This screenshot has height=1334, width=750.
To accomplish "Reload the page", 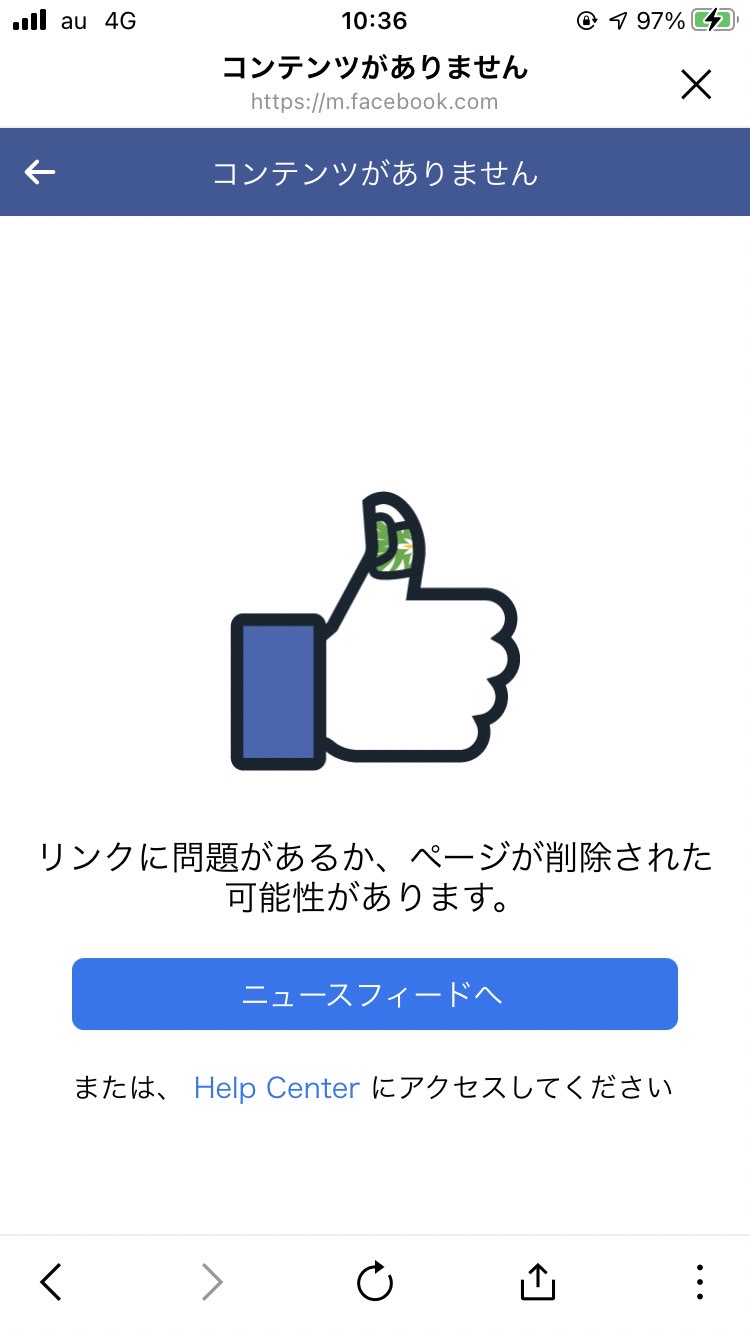I will tap(375, 1281).
